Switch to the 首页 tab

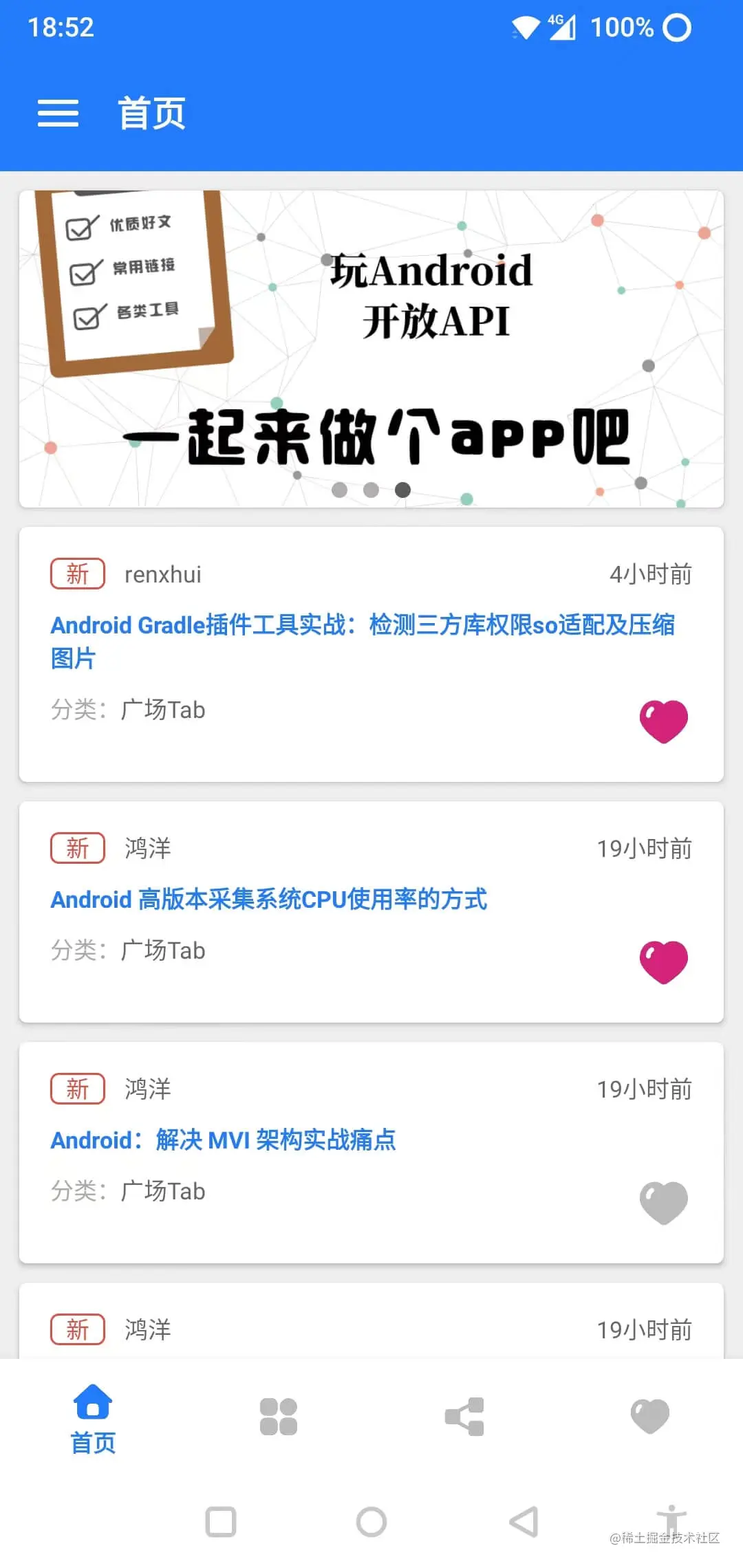[93, 1419]
